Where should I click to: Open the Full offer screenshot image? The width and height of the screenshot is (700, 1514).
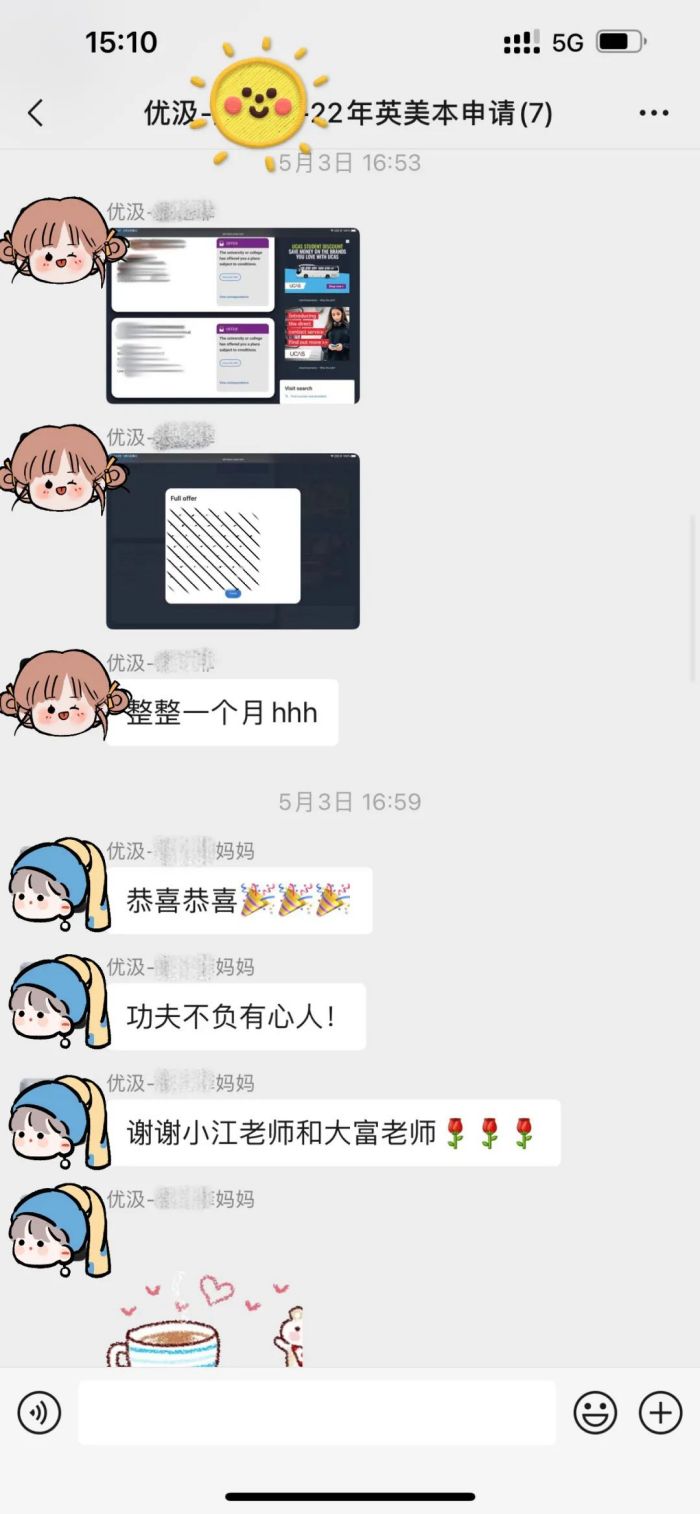tap(232, 541)
